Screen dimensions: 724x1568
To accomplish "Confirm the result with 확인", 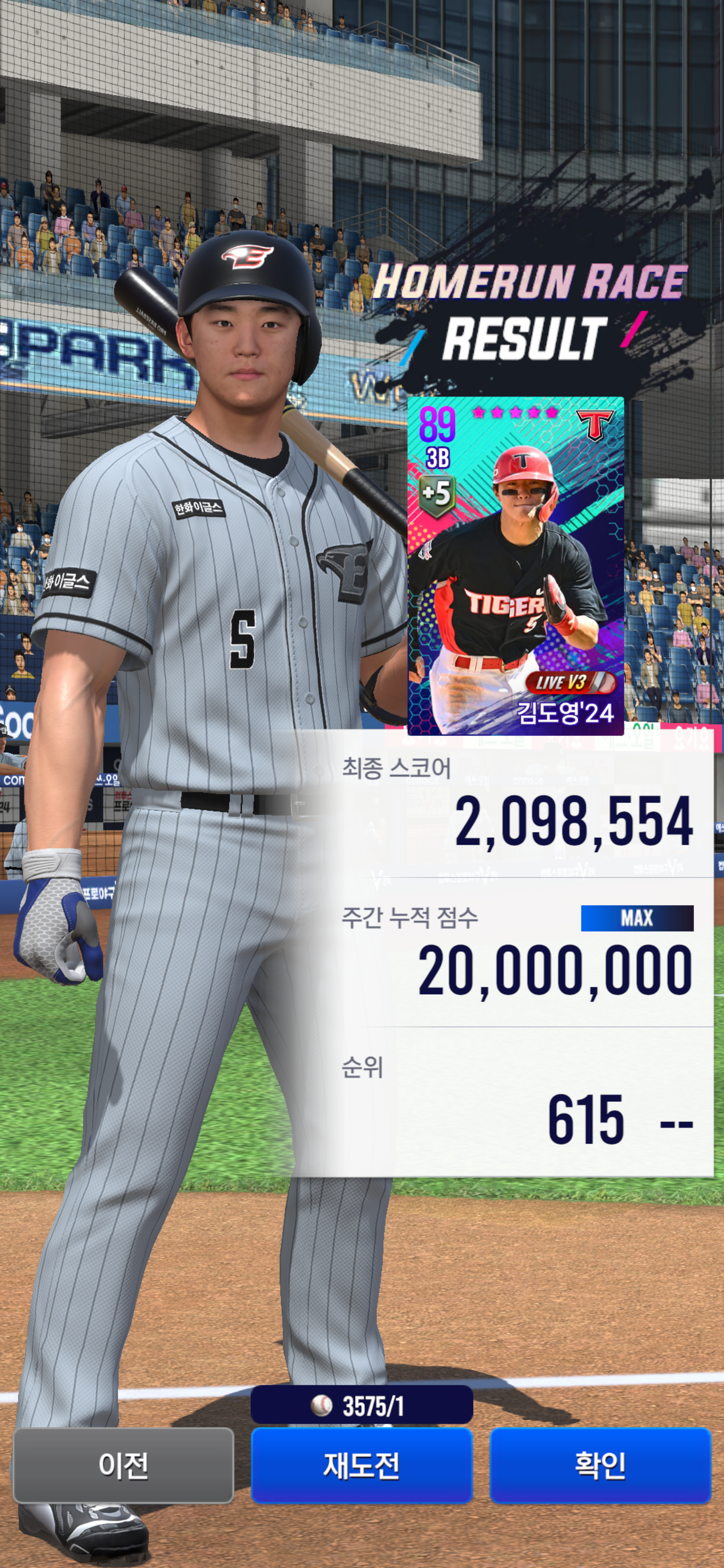I will click(600, 1465).
